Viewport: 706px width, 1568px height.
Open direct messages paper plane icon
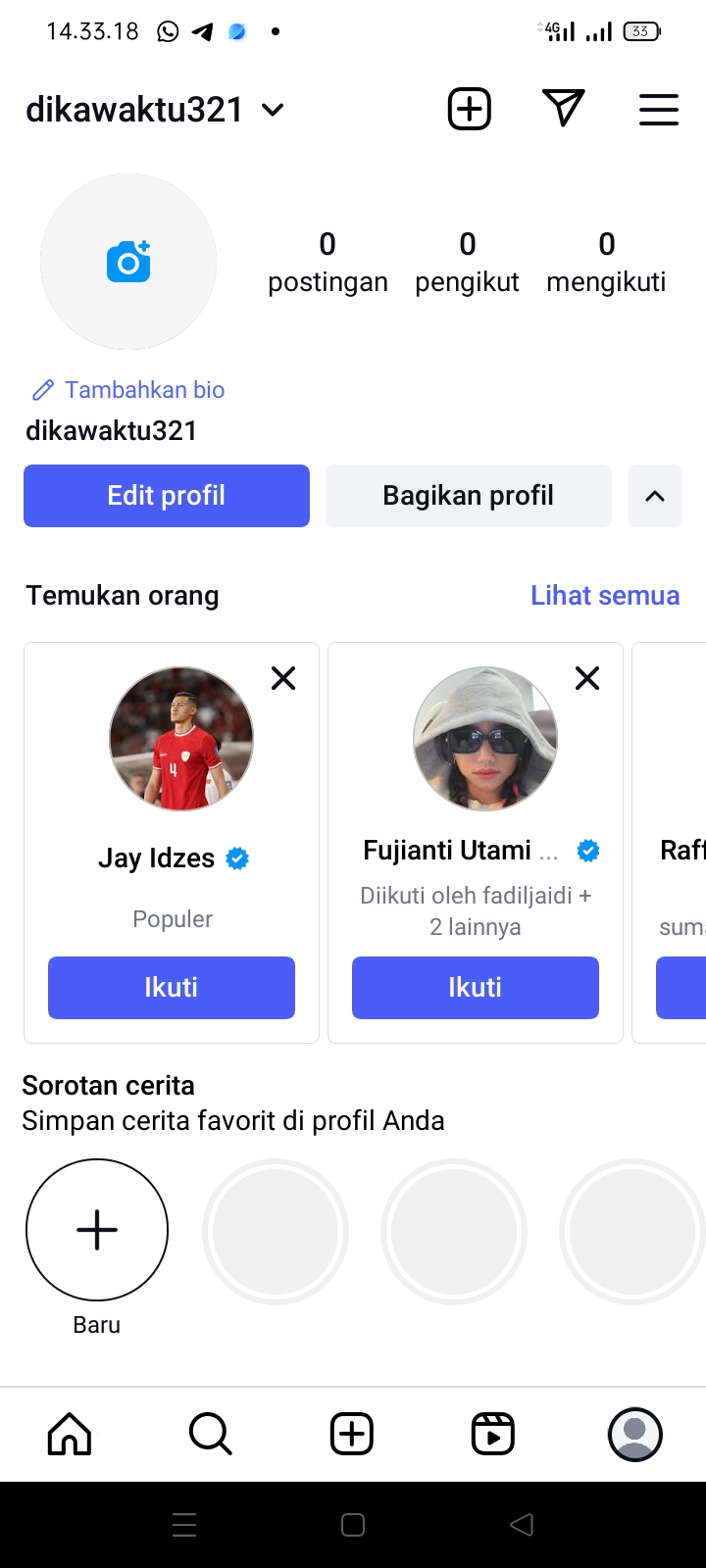[564, 109]
